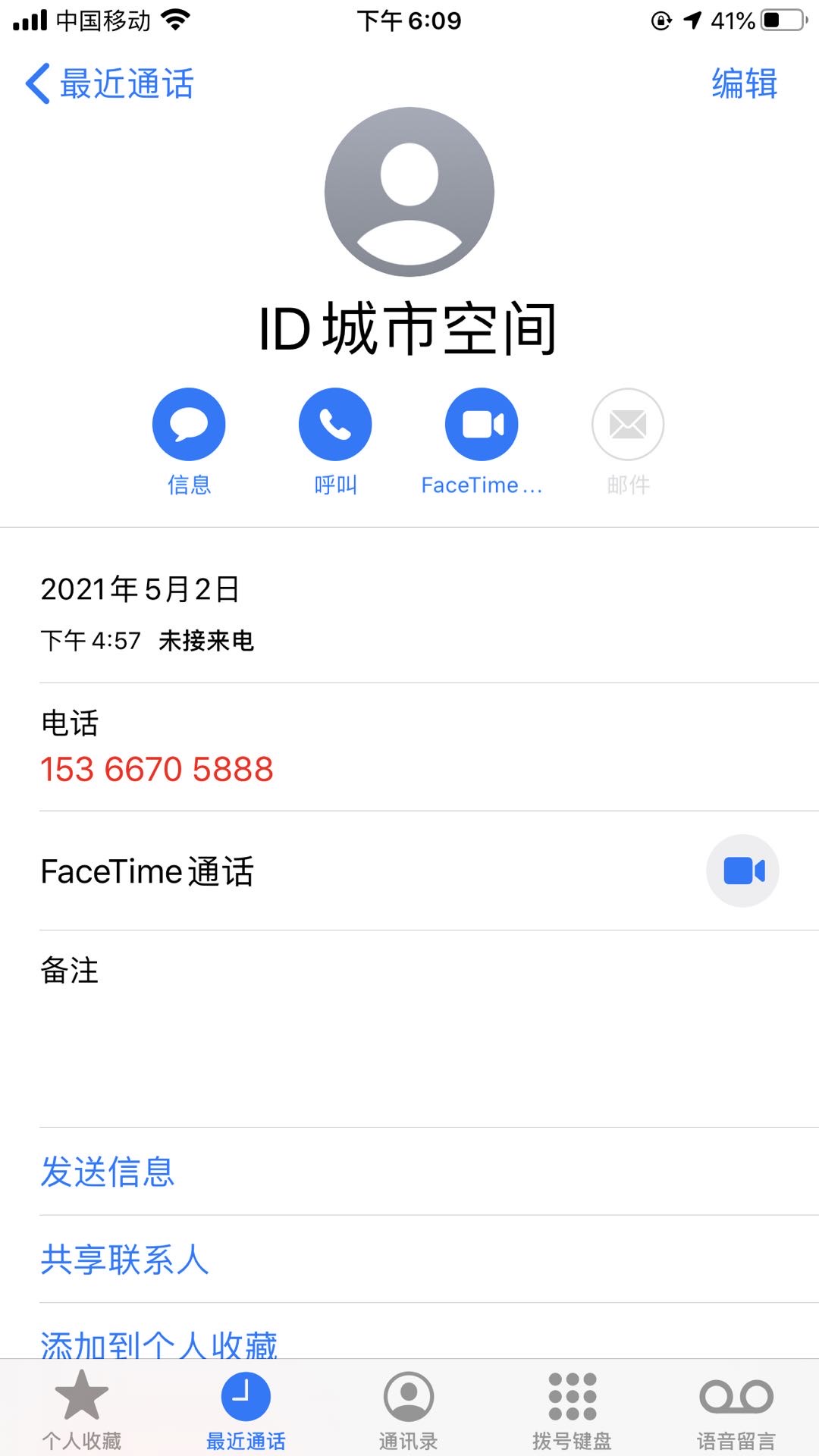Open the 最近通话 tab
Image resolution: width=819 pixels, height=1456 pixels.
(246, 1409)
